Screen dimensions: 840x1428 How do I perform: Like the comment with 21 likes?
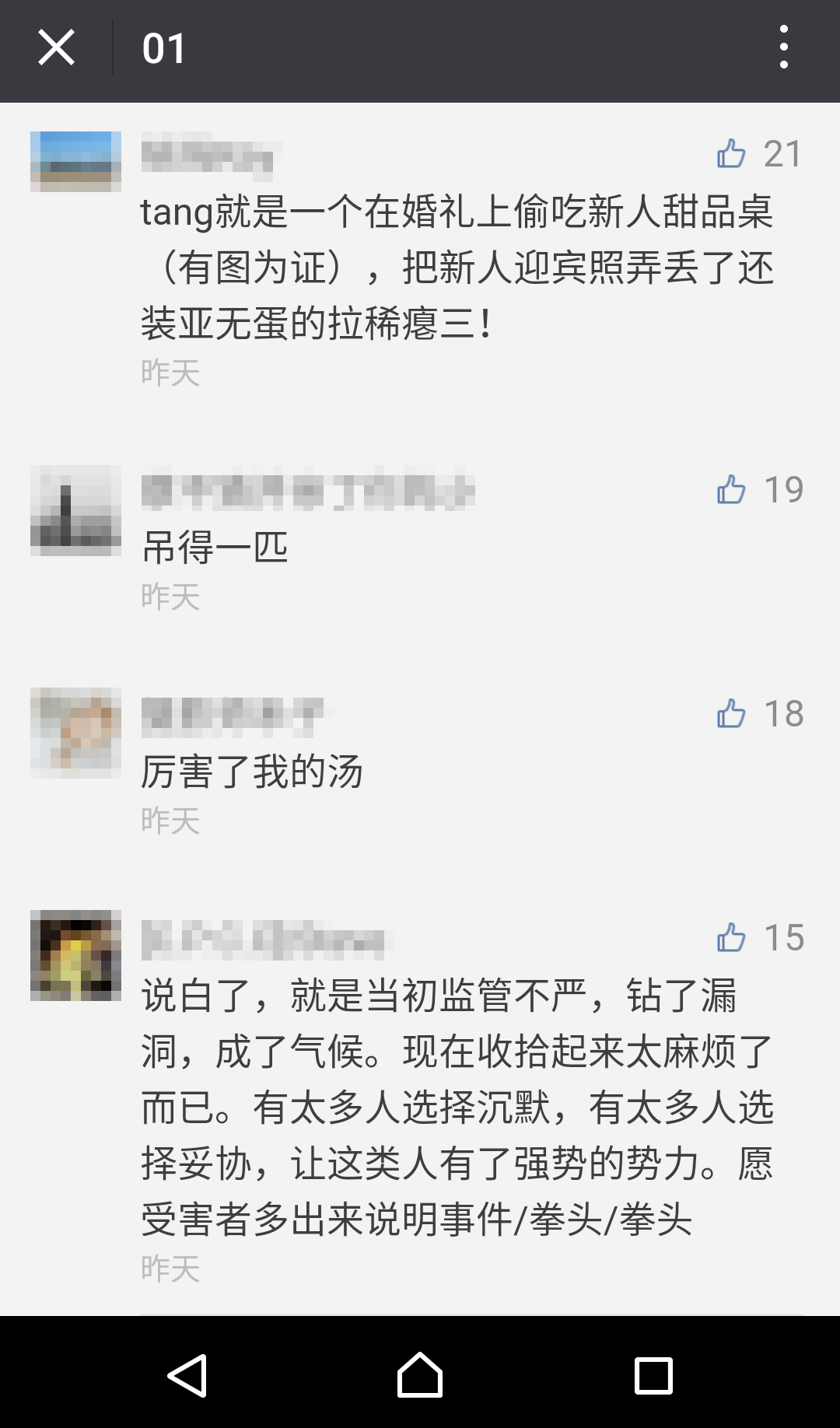[731, 154]
